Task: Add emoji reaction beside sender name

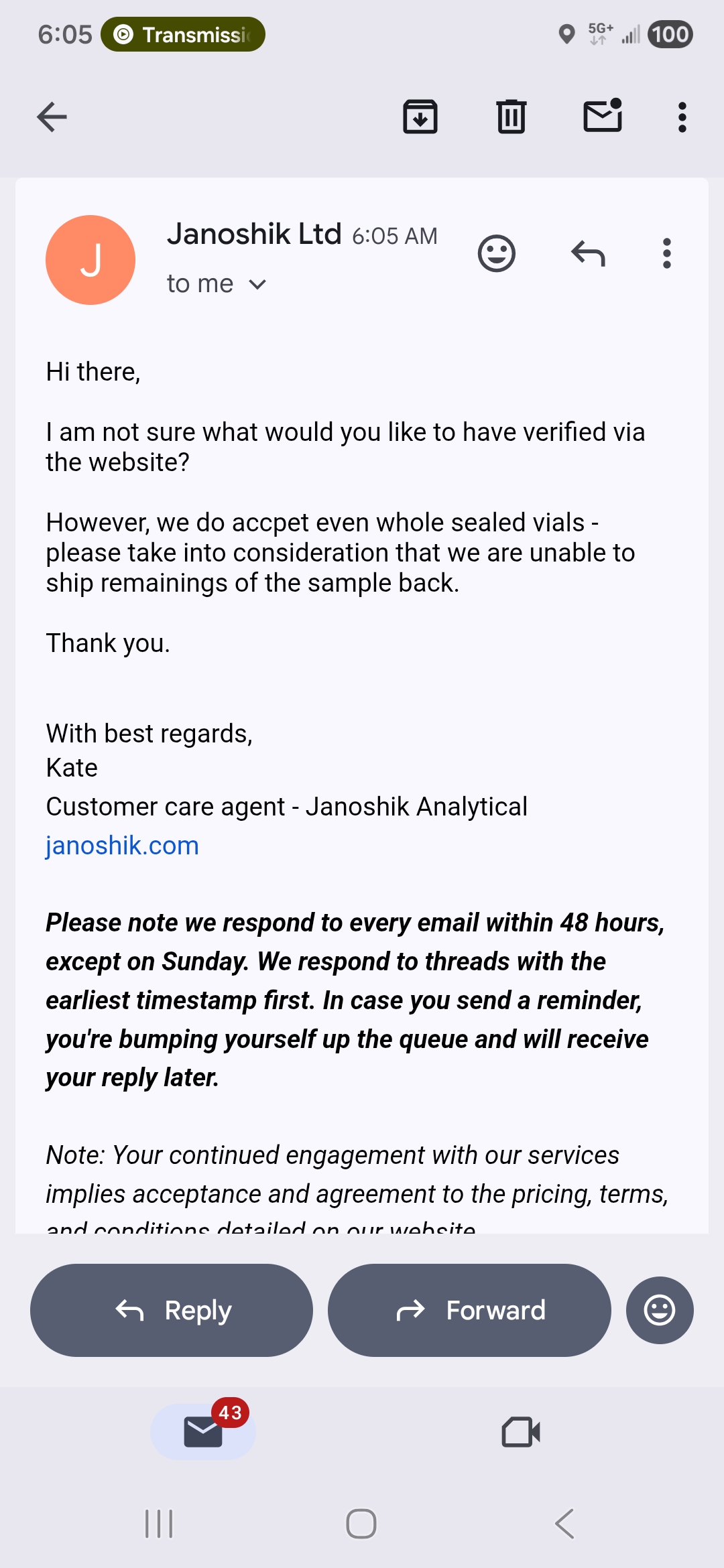Action: [x=496, y=253]
